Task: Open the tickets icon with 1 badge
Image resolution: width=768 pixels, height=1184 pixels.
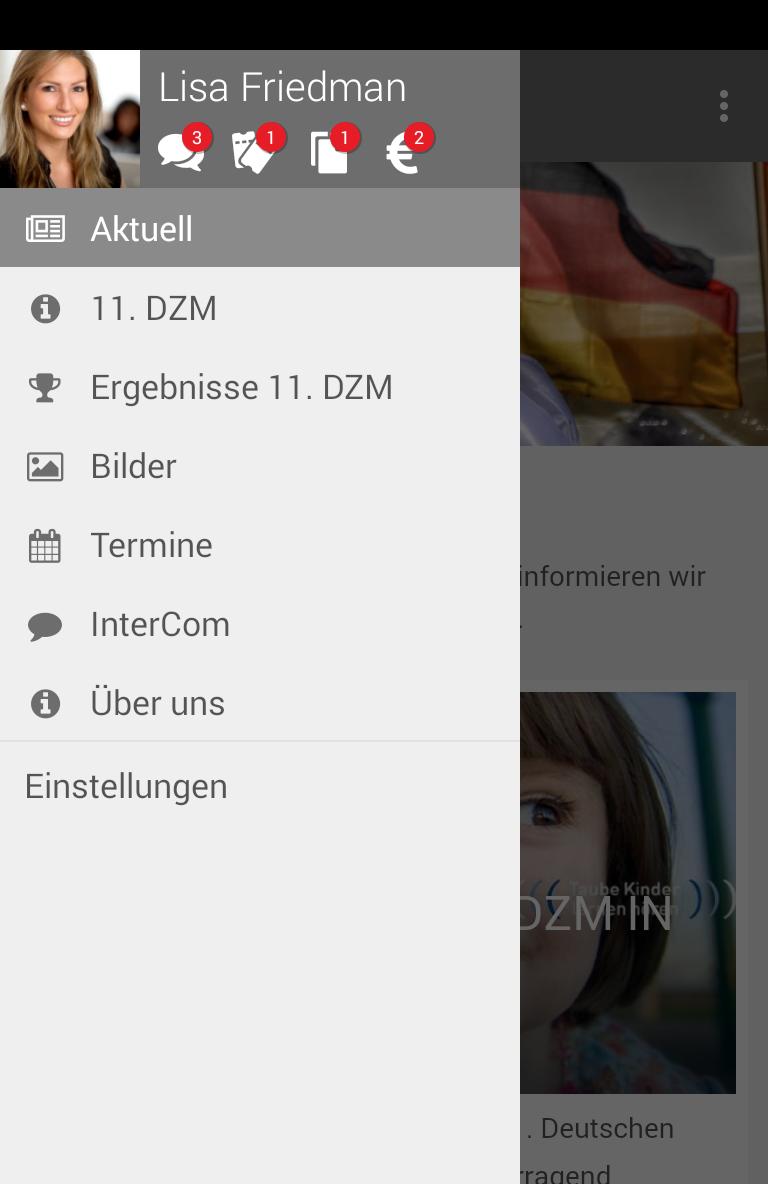Action: [256, 152]
